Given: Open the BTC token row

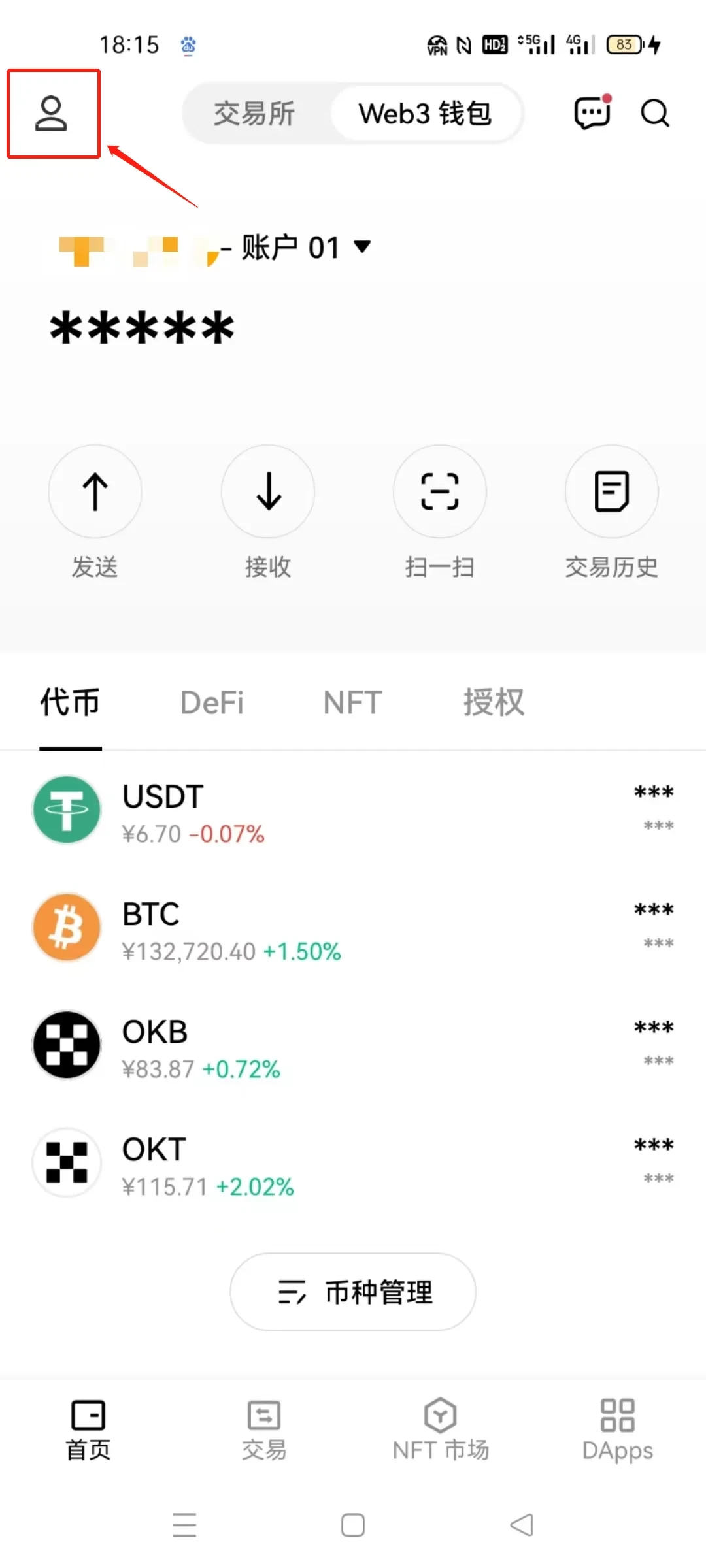Looking at the screenshot, I should [x=353, y=928].
